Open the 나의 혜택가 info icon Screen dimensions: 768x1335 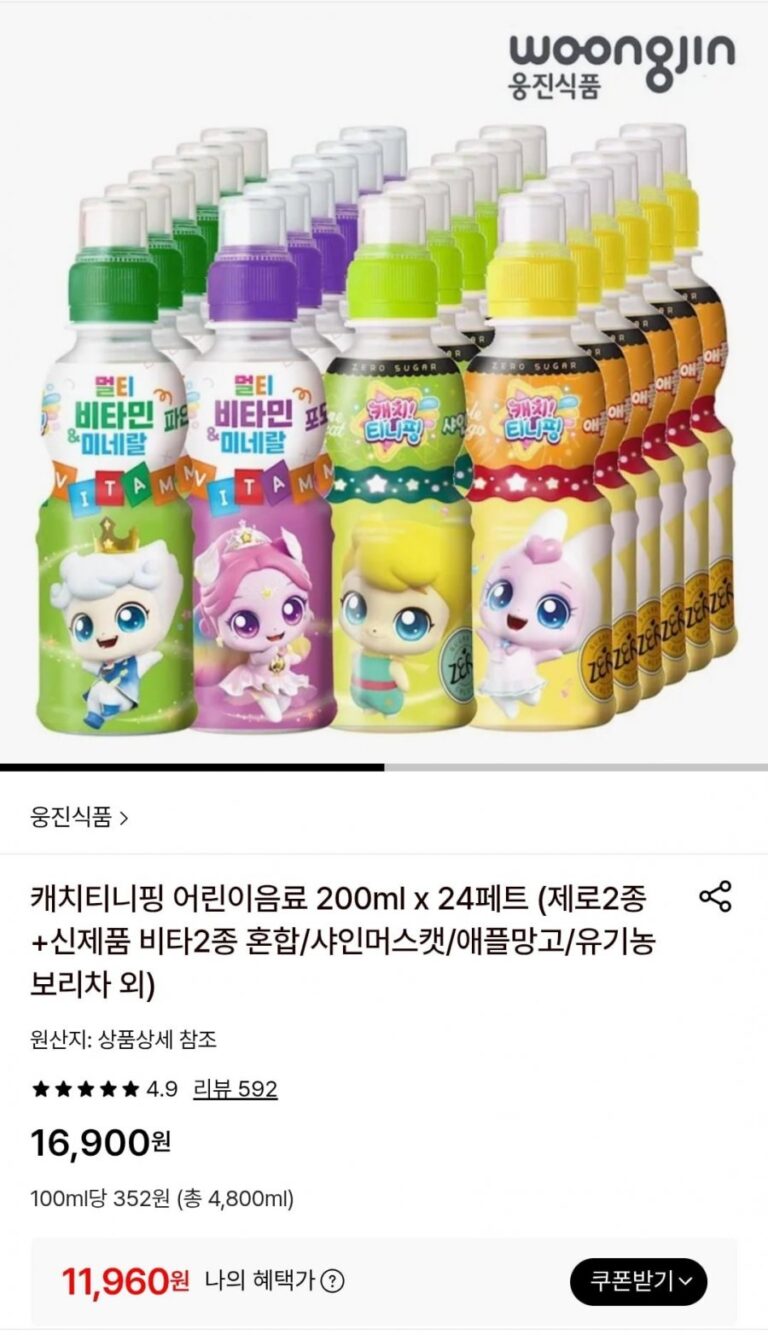pos(333,1281)
